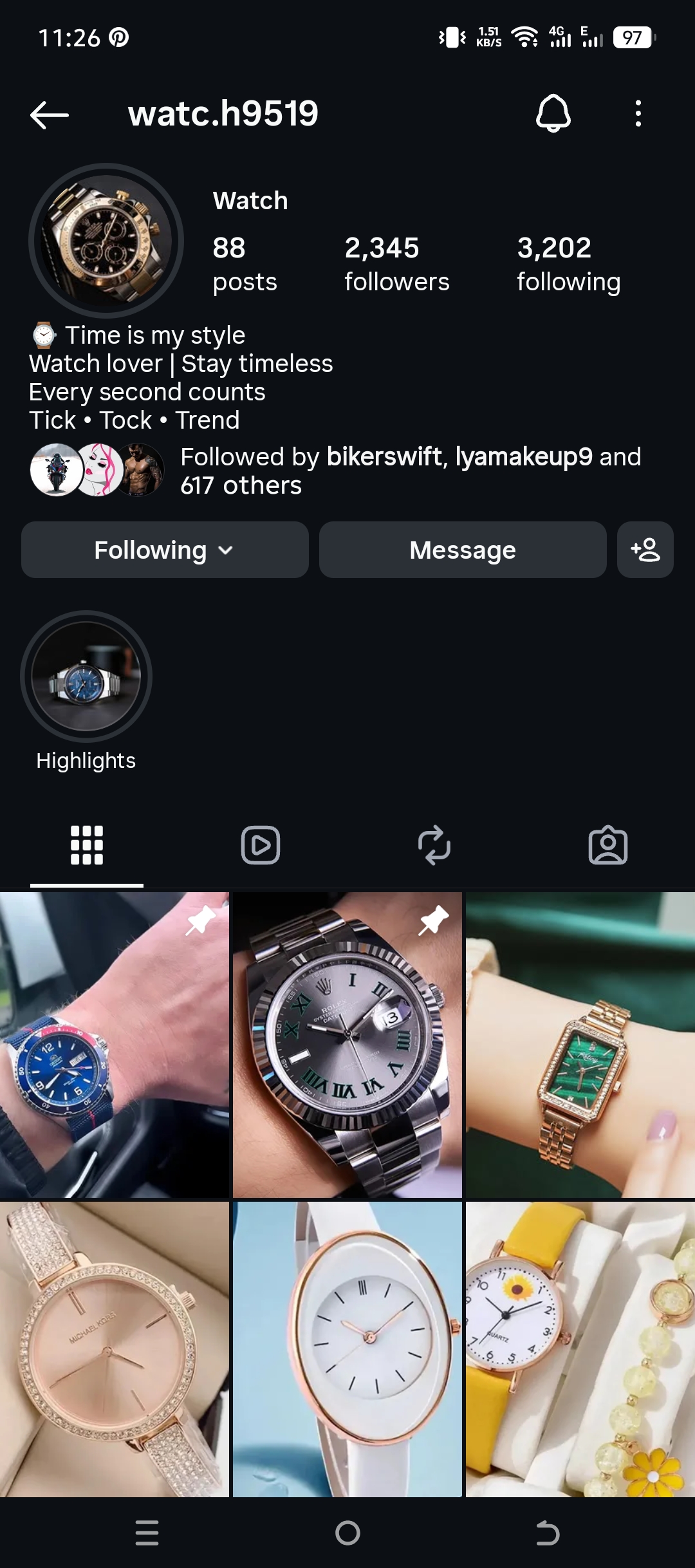
Task: View followers of watc.h9519
Action: 397,263
